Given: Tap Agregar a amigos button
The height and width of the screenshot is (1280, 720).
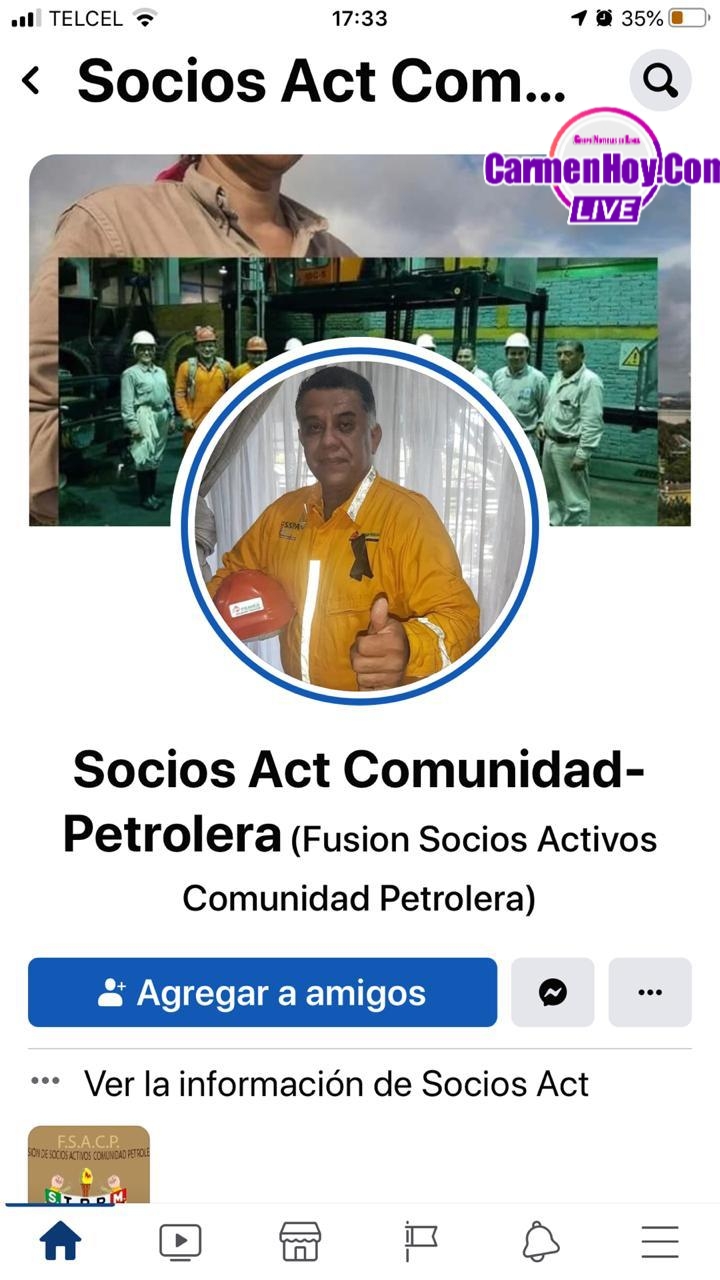Looking at the screenshot, I should tap(262, 992).
